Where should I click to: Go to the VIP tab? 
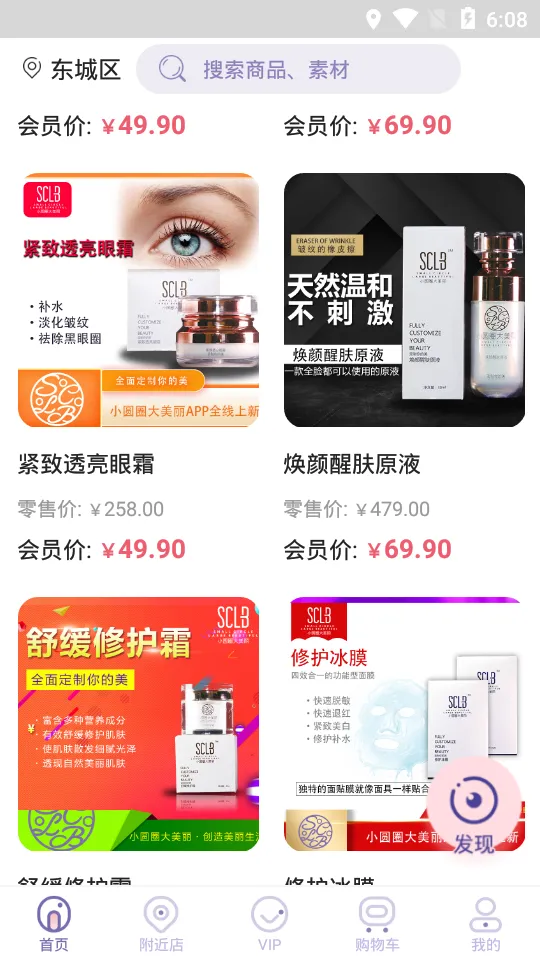point(269,924)
